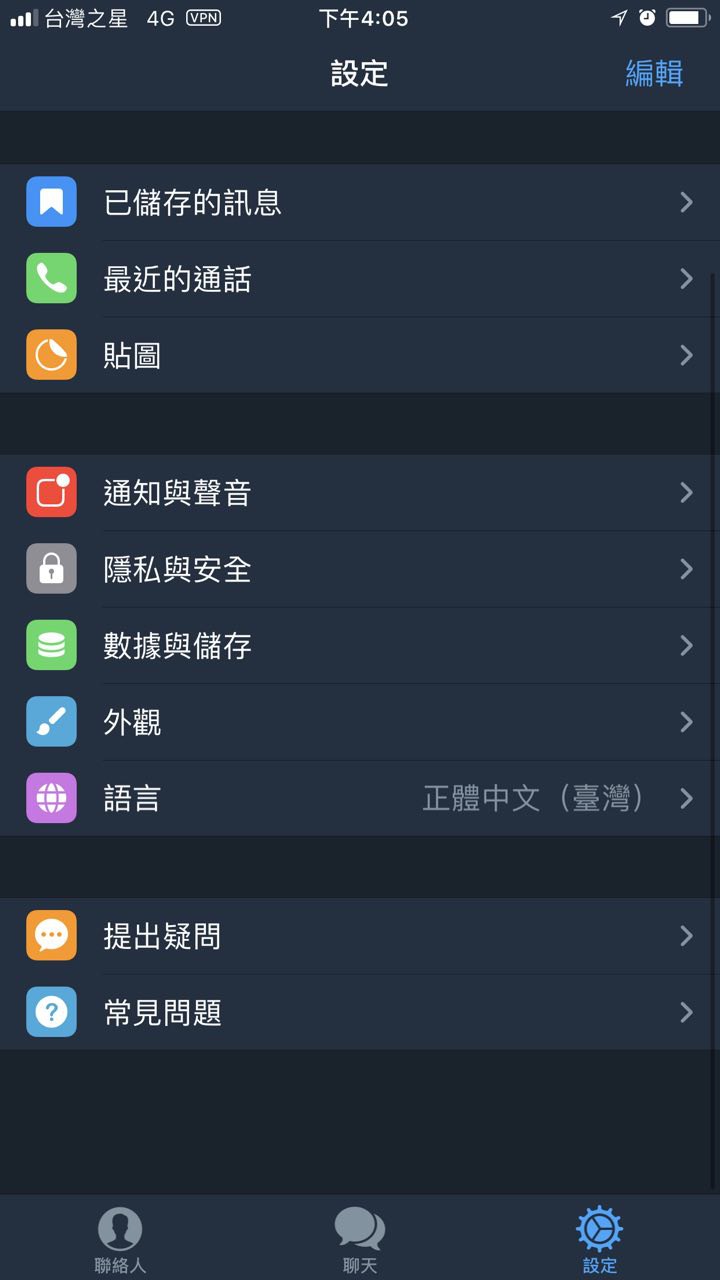Go to 通知與聲音
This screenshot has height=1280, width=720.
360,493
